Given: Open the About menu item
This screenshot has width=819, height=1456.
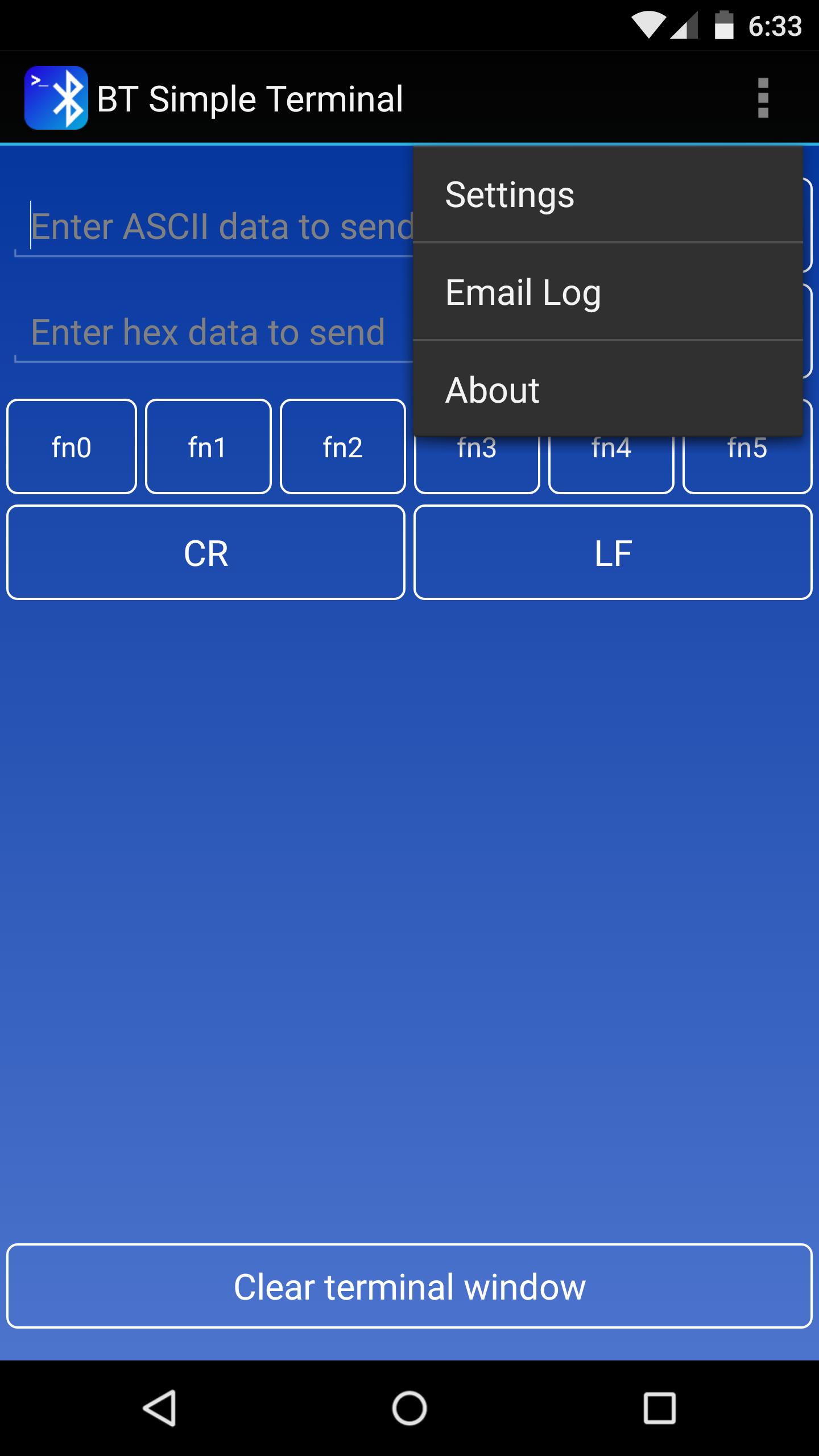Looking at the screenshot, I should click(x=607, y=390).
